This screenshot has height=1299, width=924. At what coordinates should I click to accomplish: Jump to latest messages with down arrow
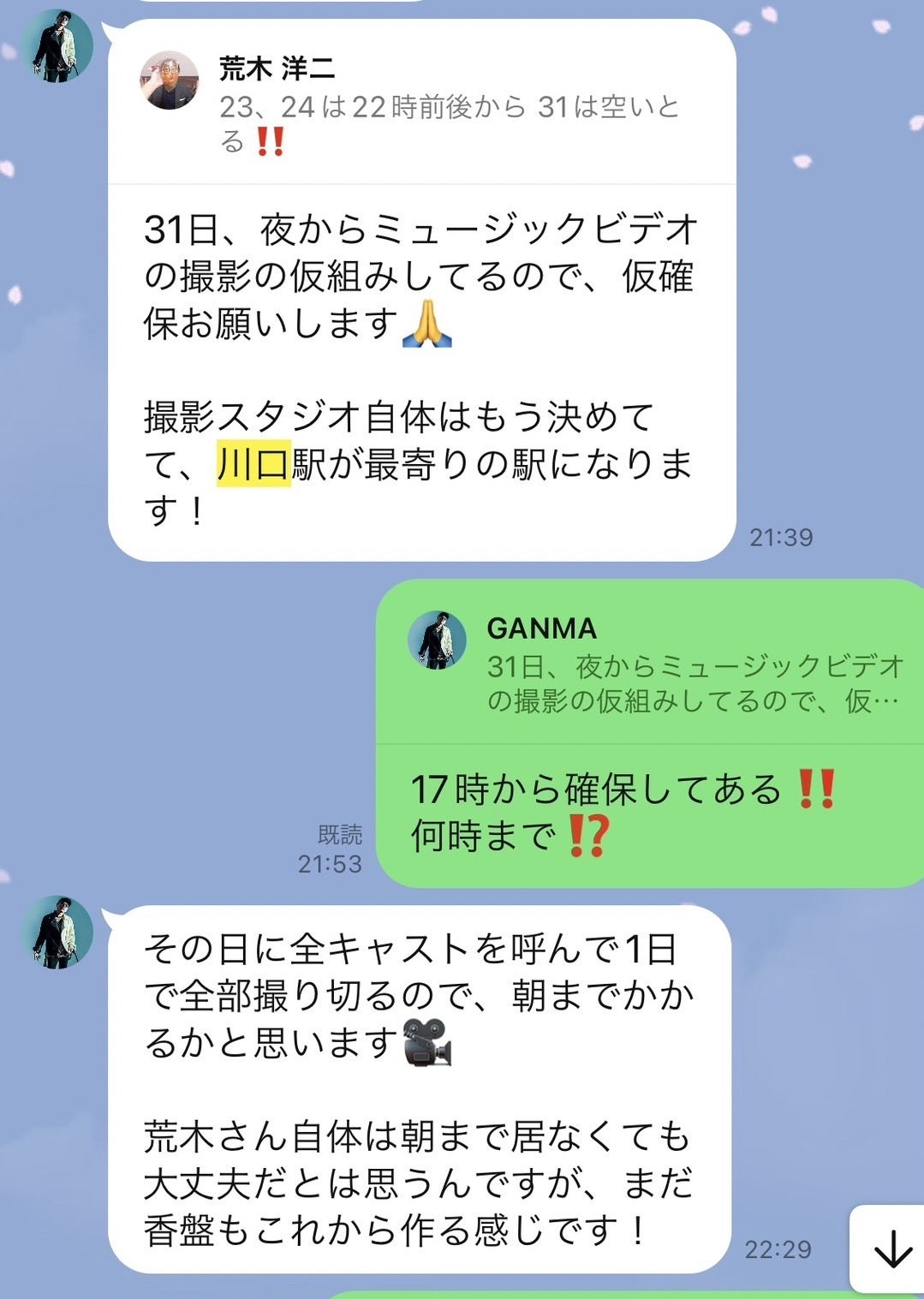[x=891, y=1249]
